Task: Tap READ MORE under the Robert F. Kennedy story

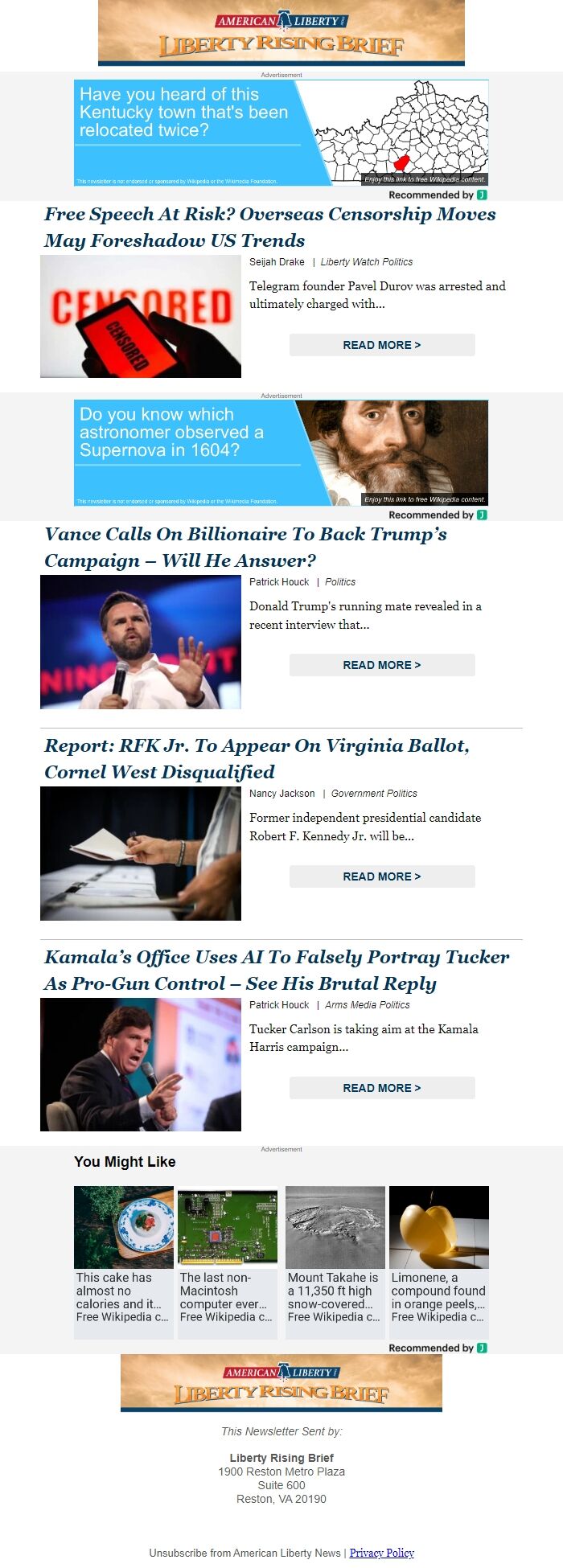Action: pyautogui.click(x=382, y=876)
